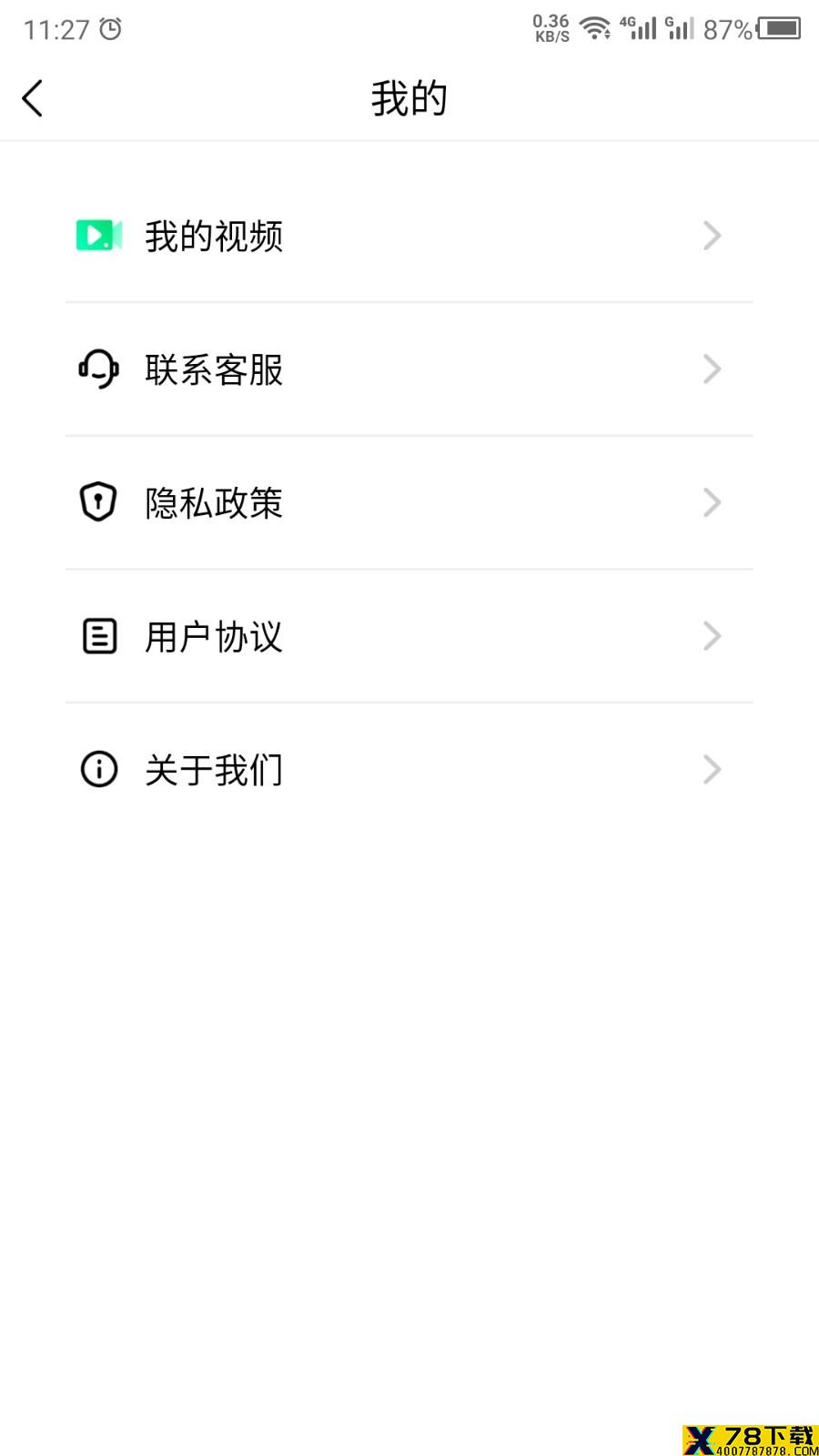Open the 用户协议 user agreement
The height and width of the screenshot is (1456, 819).
(409, 636)
